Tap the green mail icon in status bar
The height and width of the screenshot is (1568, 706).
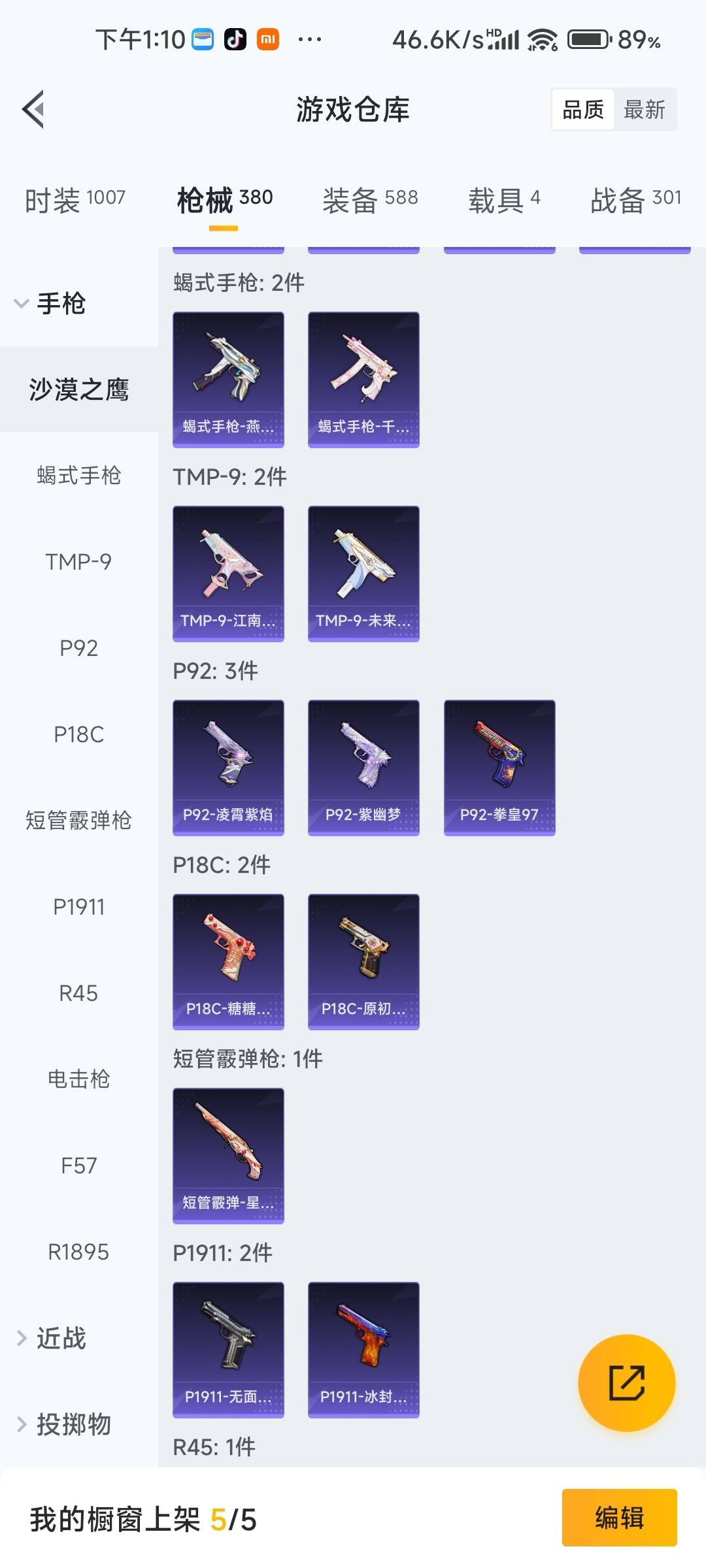(203, 41)
